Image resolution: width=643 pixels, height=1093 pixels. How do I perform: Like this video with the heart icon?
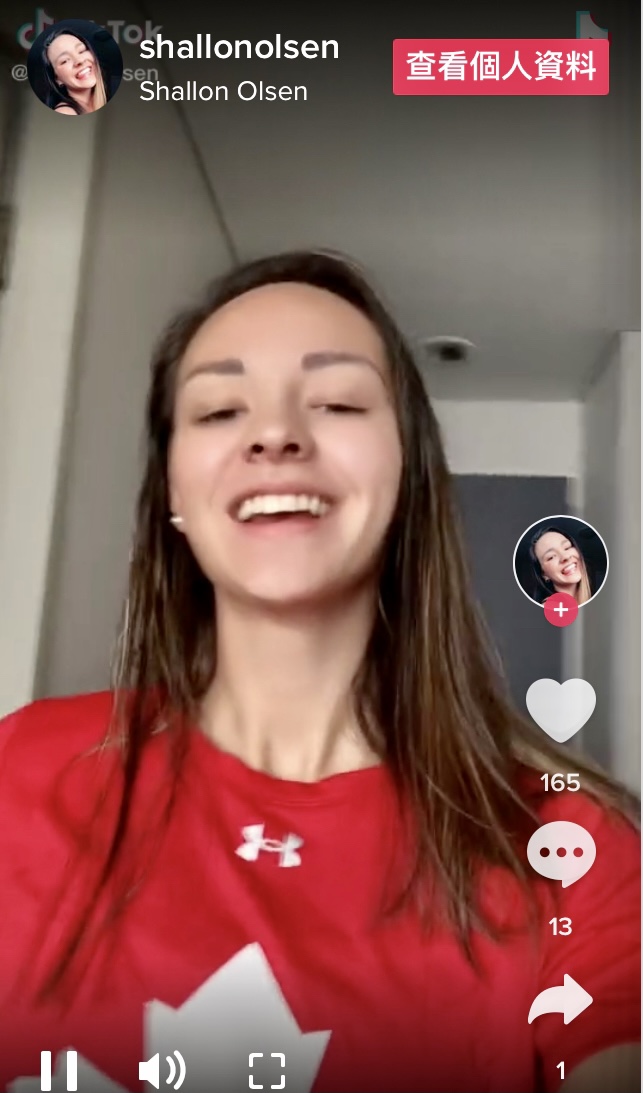pos(560,710)
